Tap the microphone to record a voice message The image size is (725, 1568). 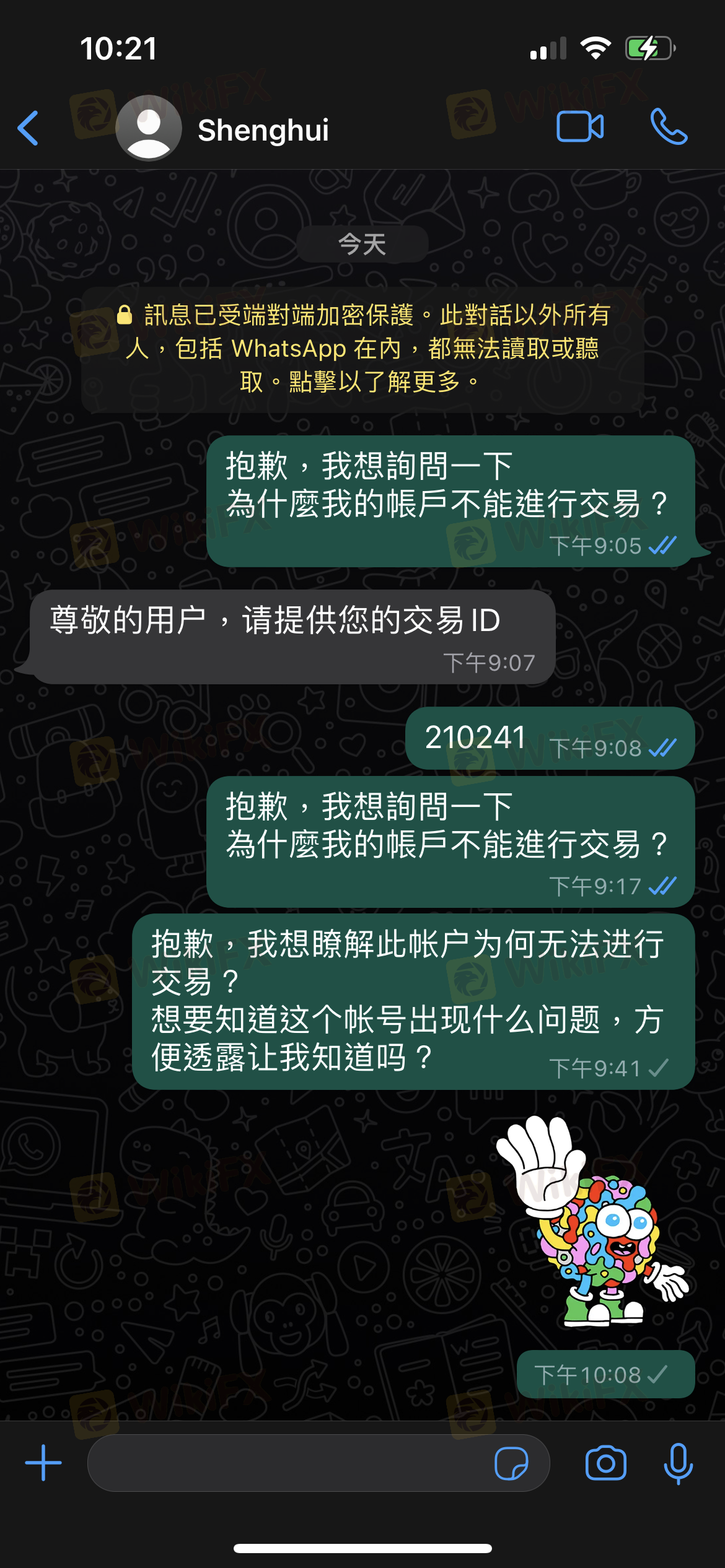(x=679, y=1463)
